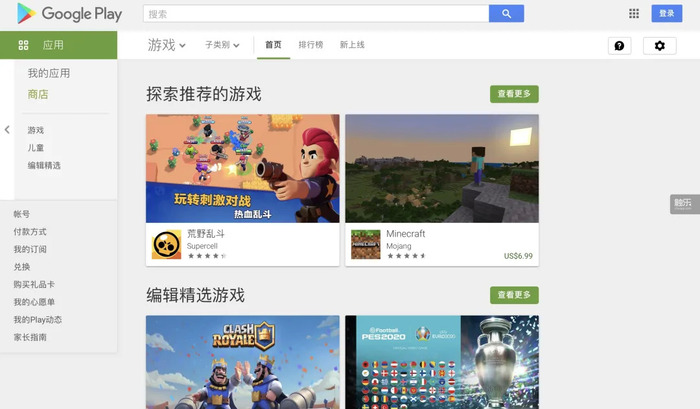Tap the blue search magnifier button
Image resolution: width=700 pixels, height=409 pixels.
coord(506,14)
